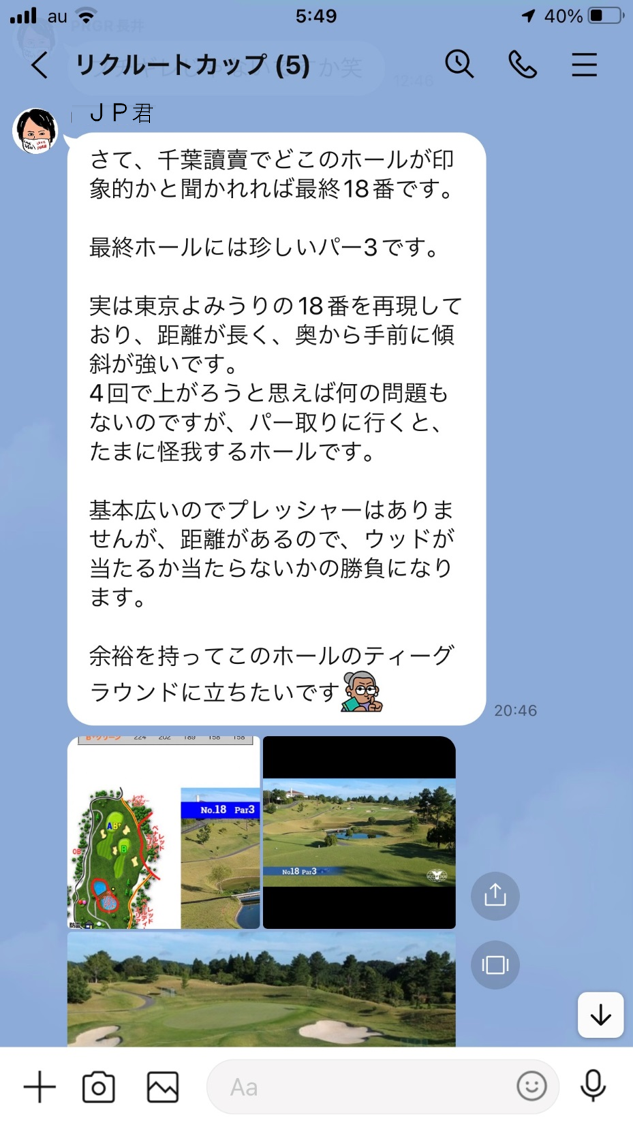
Task: Open the hole map image with the No.18 Par3 label
Action: [164, 832]
